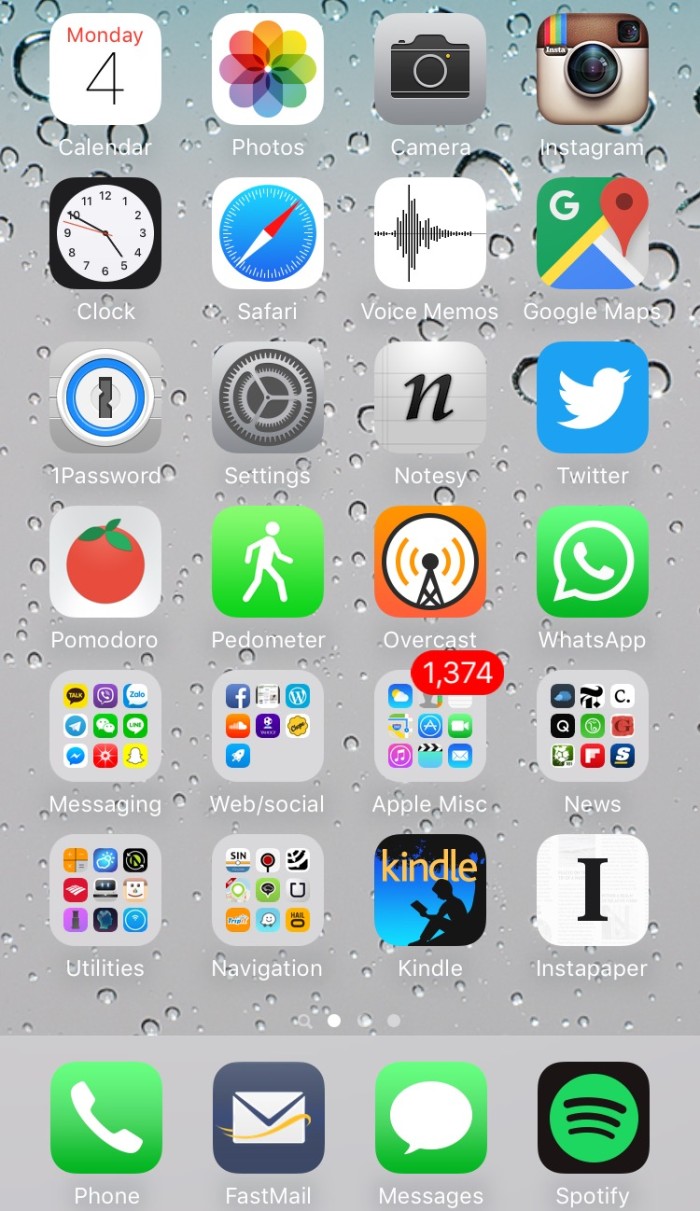Expand the News folder
The width and height of the screenshot is (700, 1211).
click(x=592, y=725)
